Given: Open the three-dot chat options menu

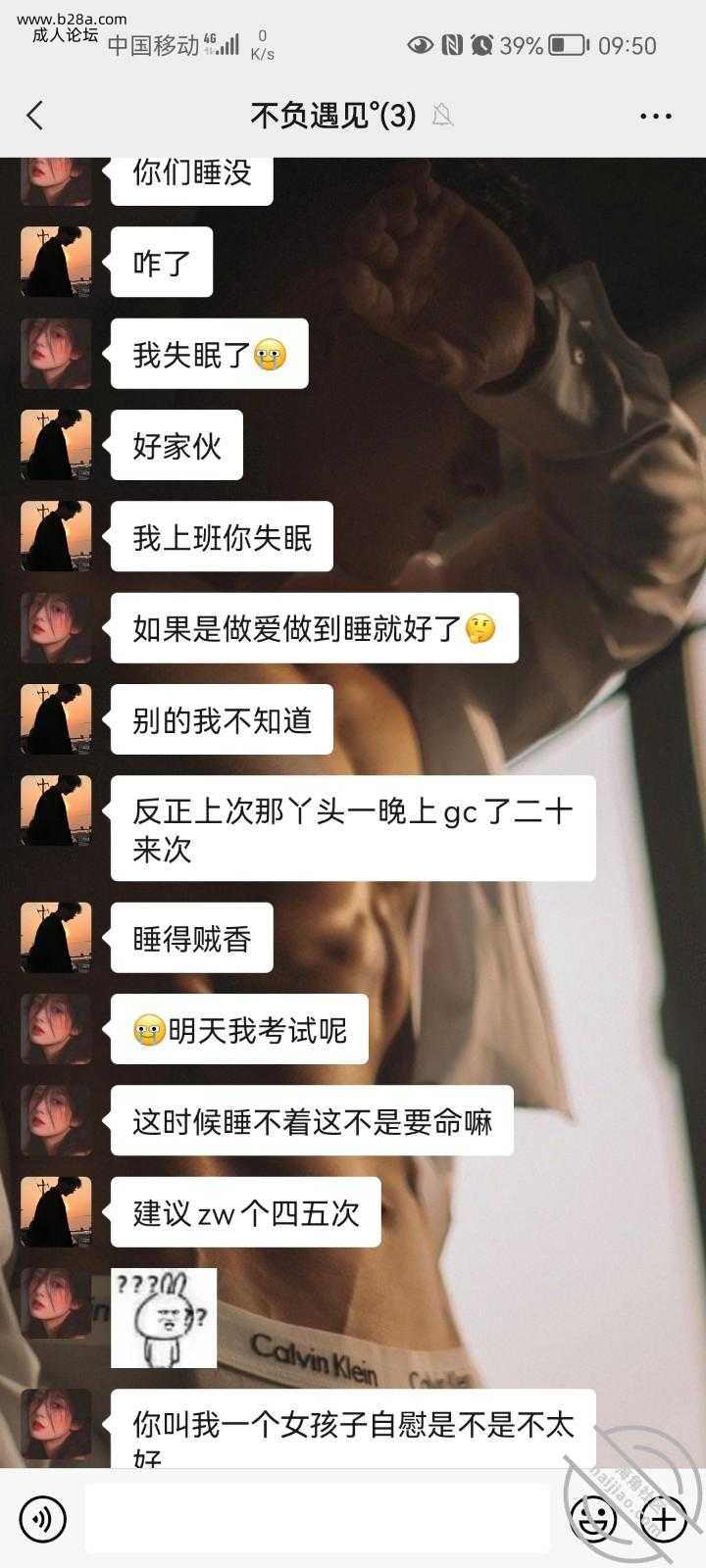Looking at the screenshot, I should [x=655, y=116].
